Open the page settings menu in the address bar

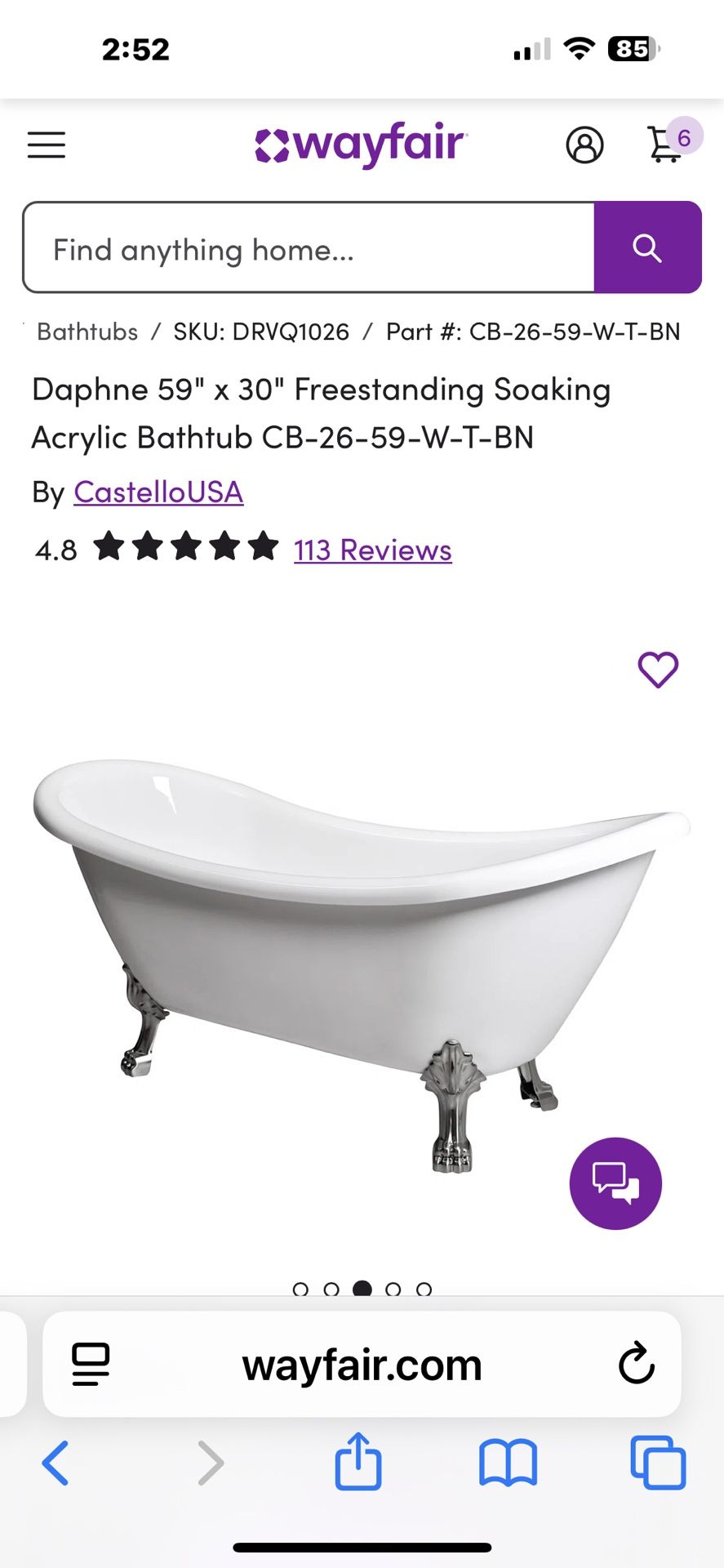pyautogui.click(x=91, y=1365)
